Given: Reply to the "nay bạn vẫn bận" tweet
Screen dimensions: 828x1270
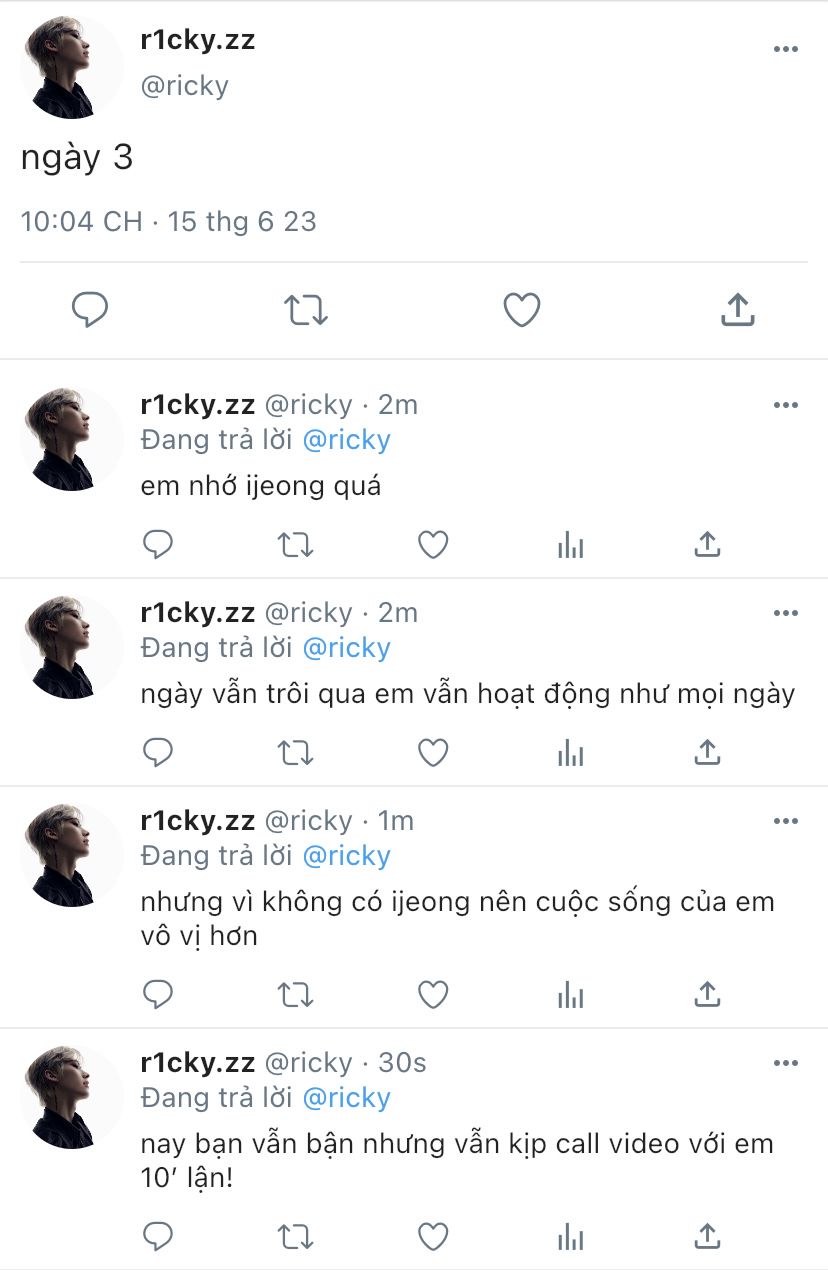Looking at the screenshot, I should tap(158, 1237).
